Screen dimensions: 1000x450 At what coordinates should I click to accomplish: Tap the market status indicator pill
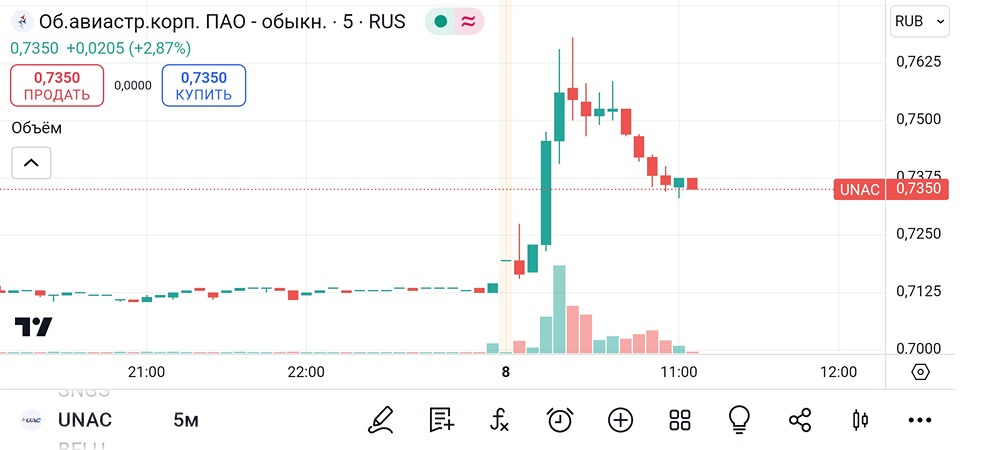tap(454, 21)
